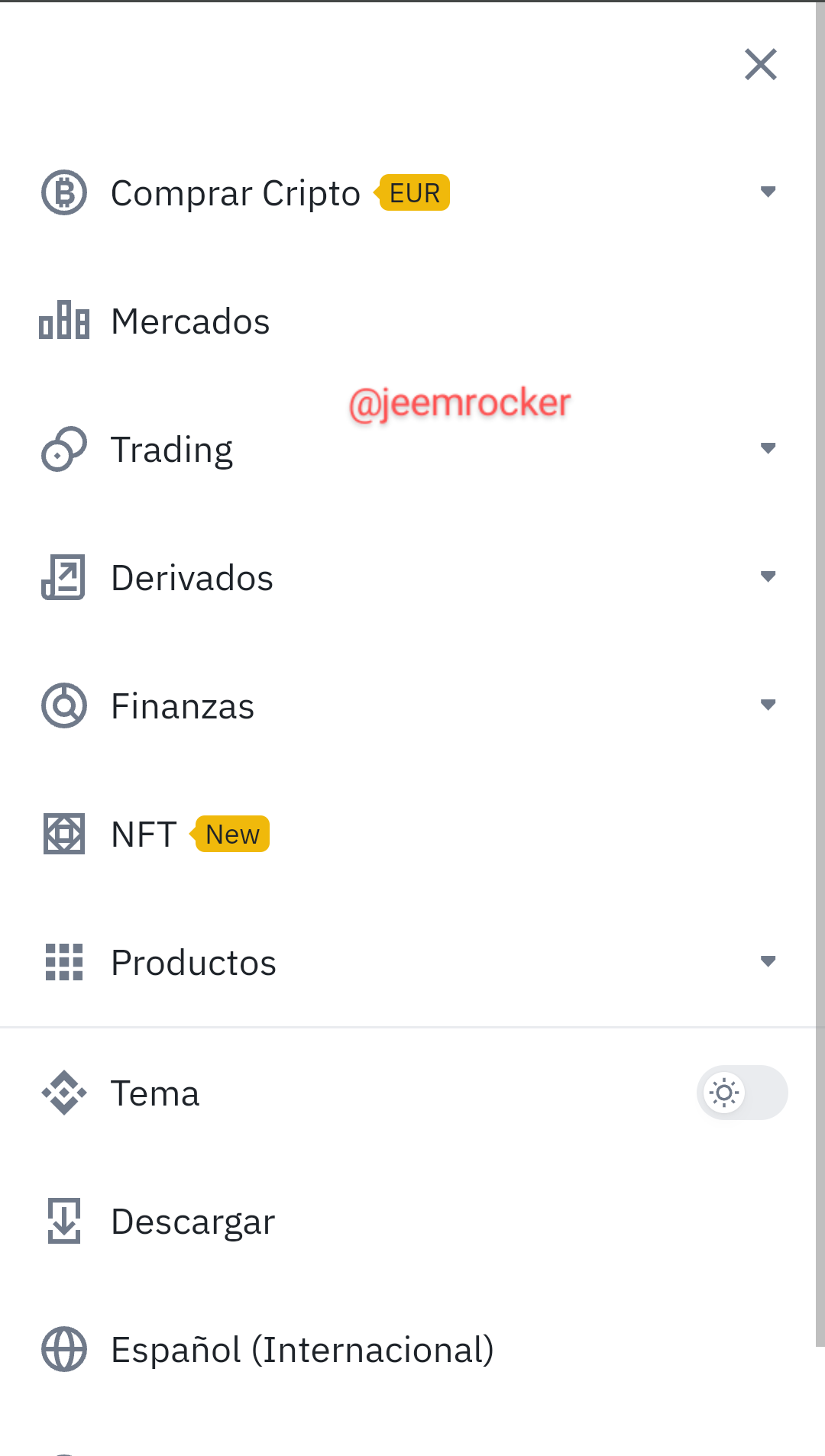Close the side menu
The height and width of the screenshot is (1456, 825).
(761, 64)
